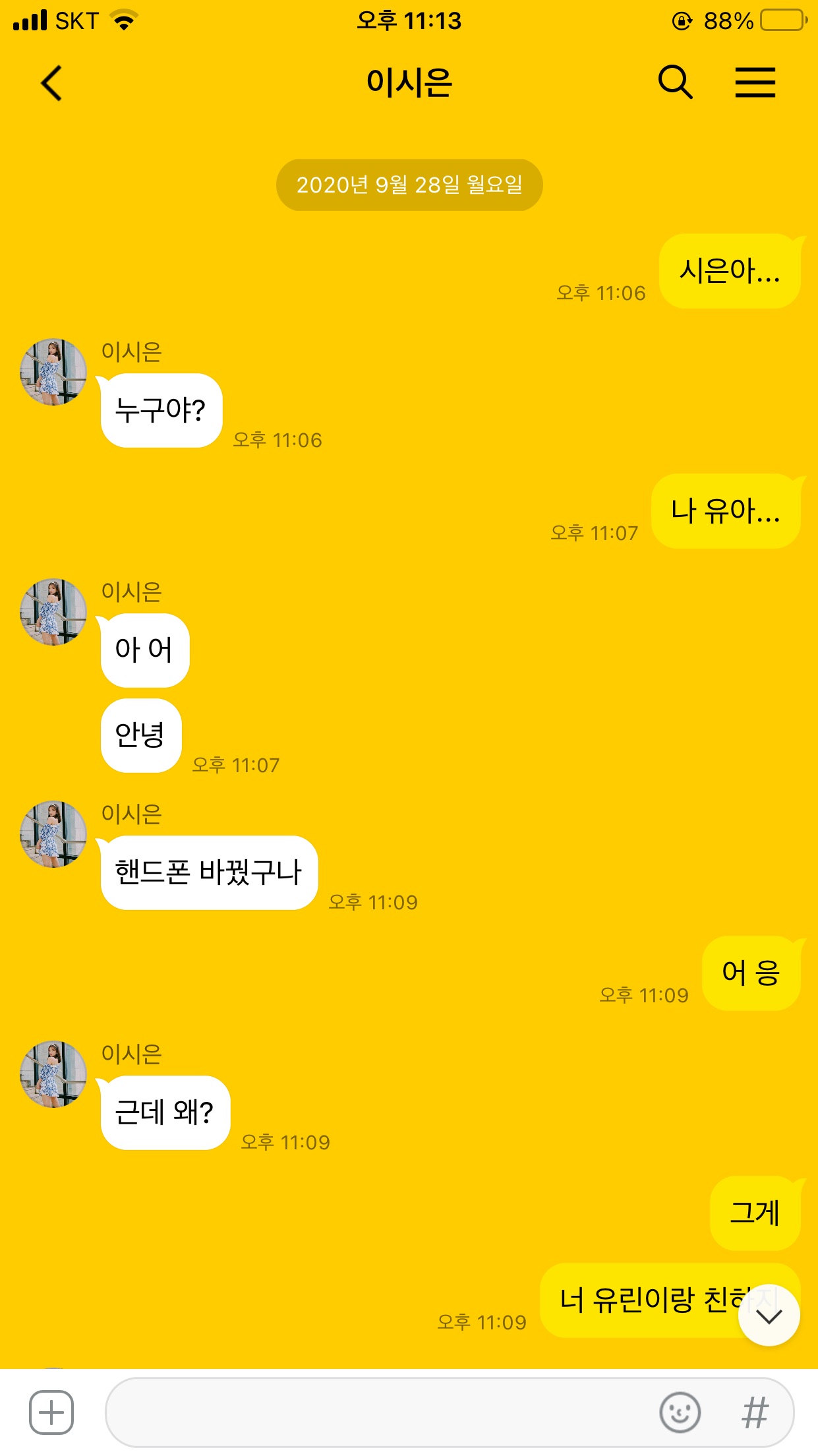
Task: Open the plus attachment menu
Action: [x=51, y=1412]
